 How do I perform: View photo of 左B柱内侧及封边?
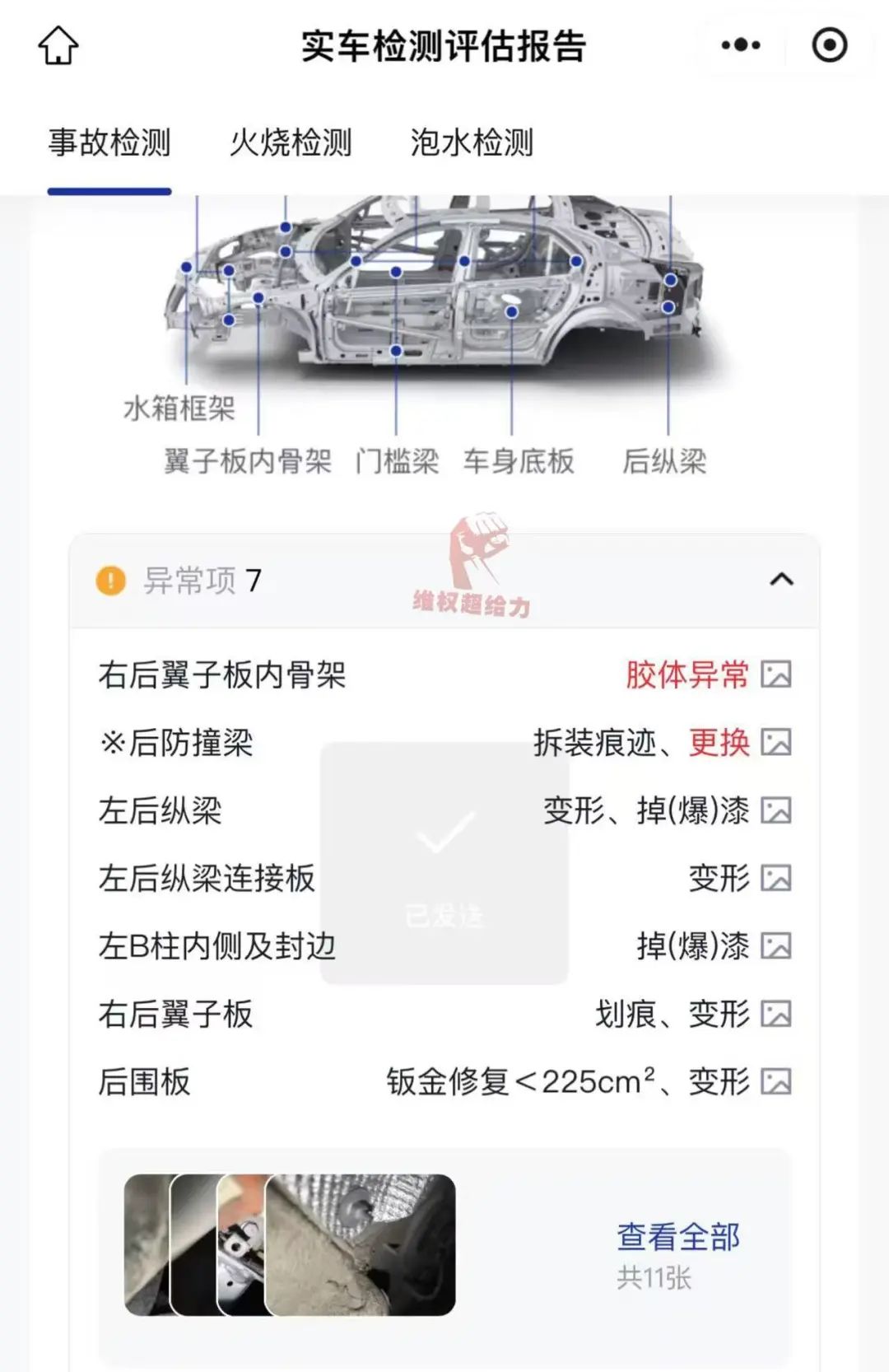(776, 946)
